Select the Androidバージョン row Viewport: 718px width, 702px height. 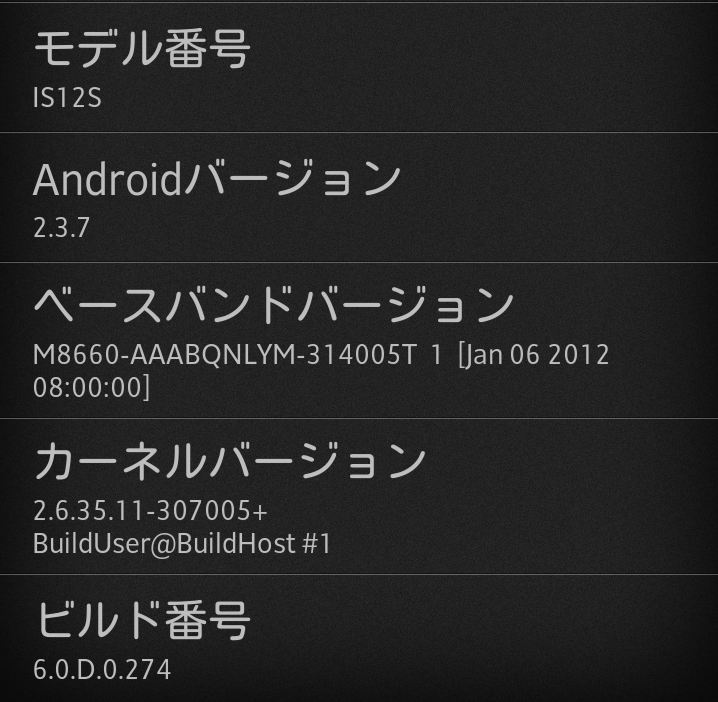click(359, 198)
